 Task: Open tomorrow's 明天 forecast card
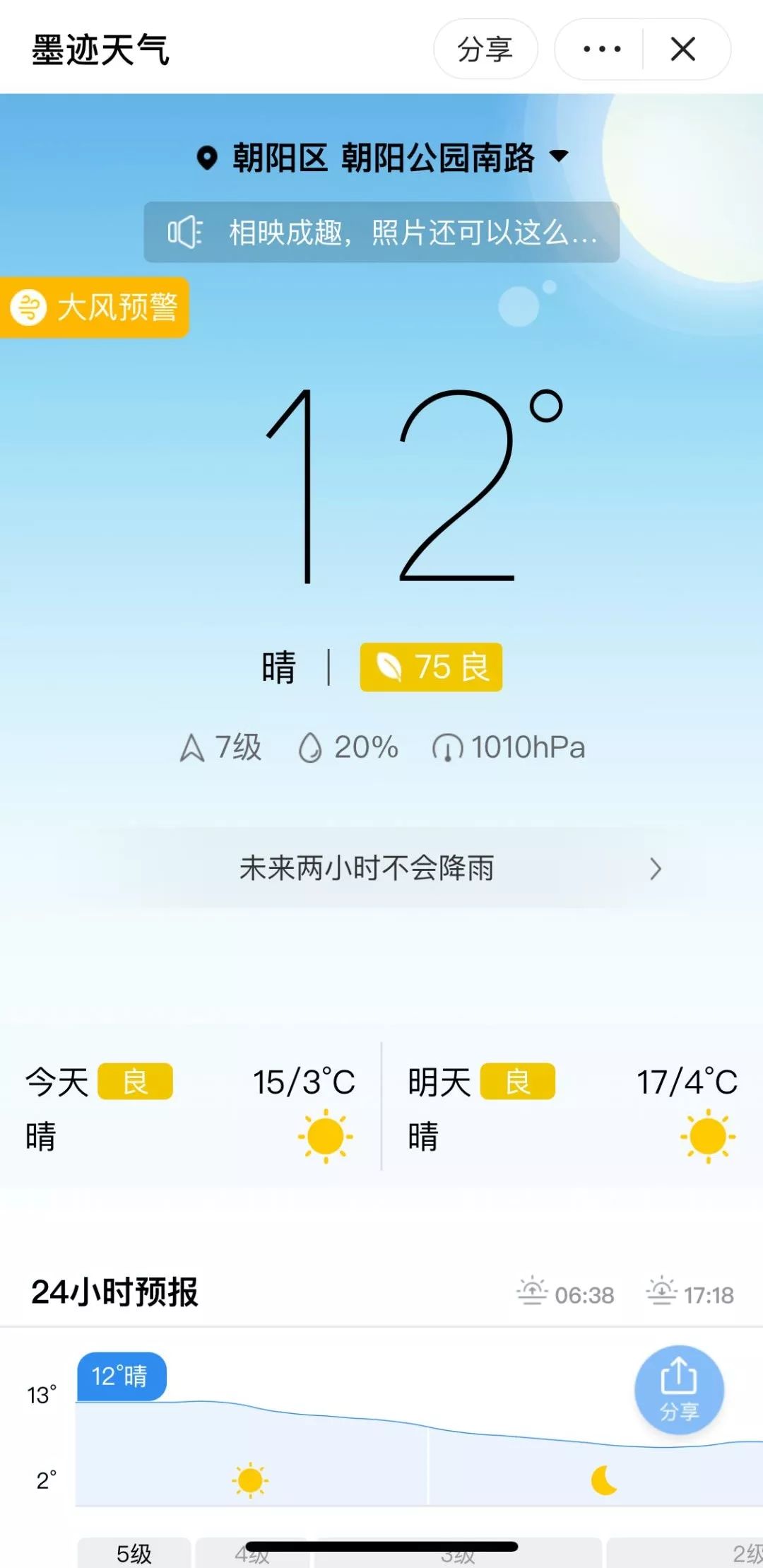(x=572, y=1108)
